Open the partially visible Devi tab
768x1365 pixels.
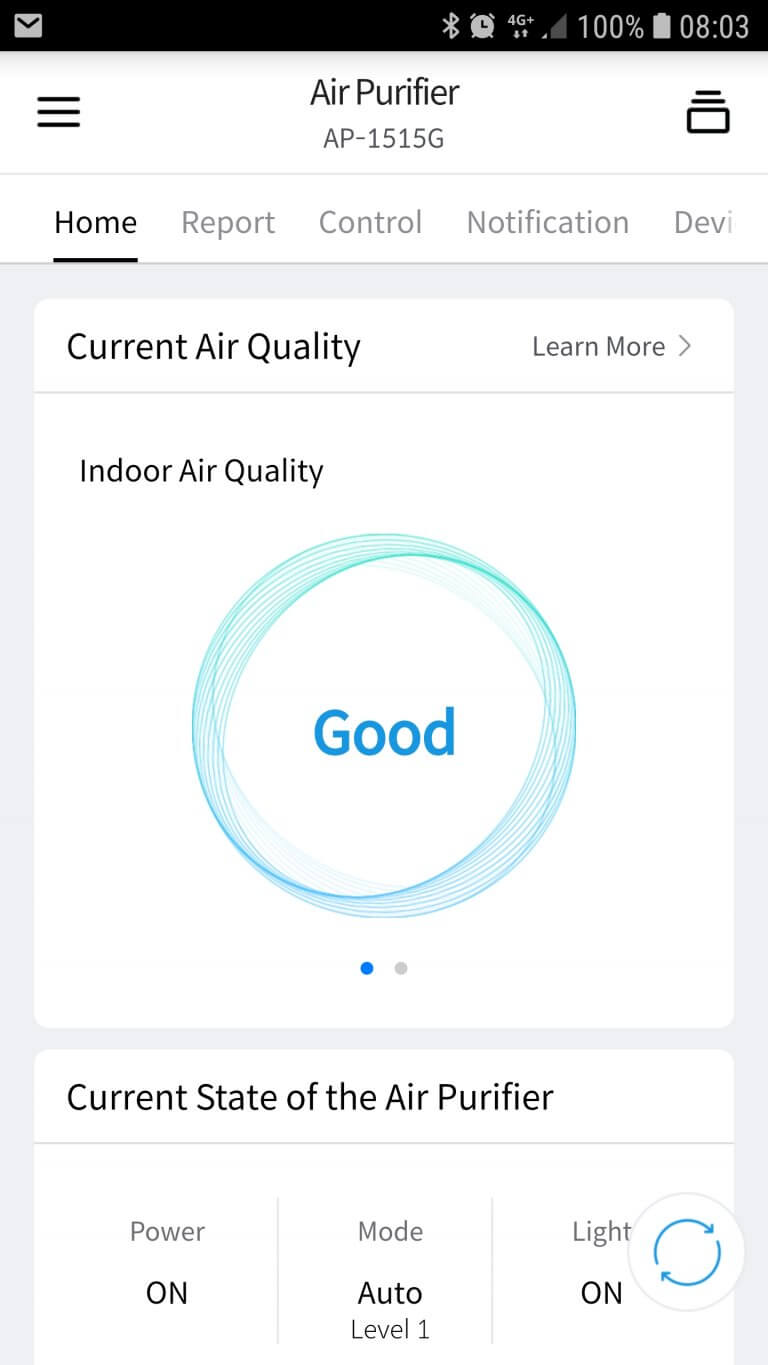[x=704, y=221]
